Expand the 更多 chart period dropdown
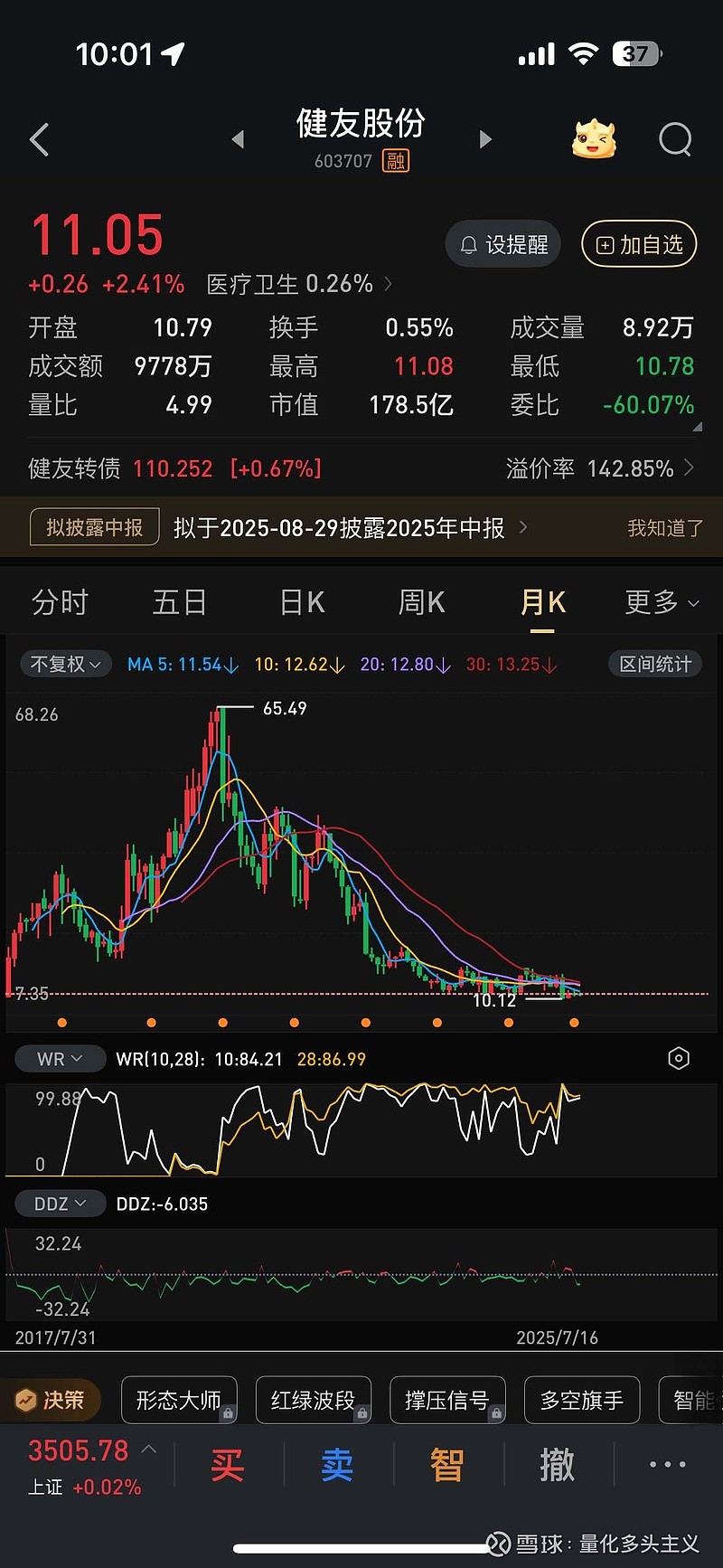This screenshot has width=723, height=1568. [x=662, y=602]
